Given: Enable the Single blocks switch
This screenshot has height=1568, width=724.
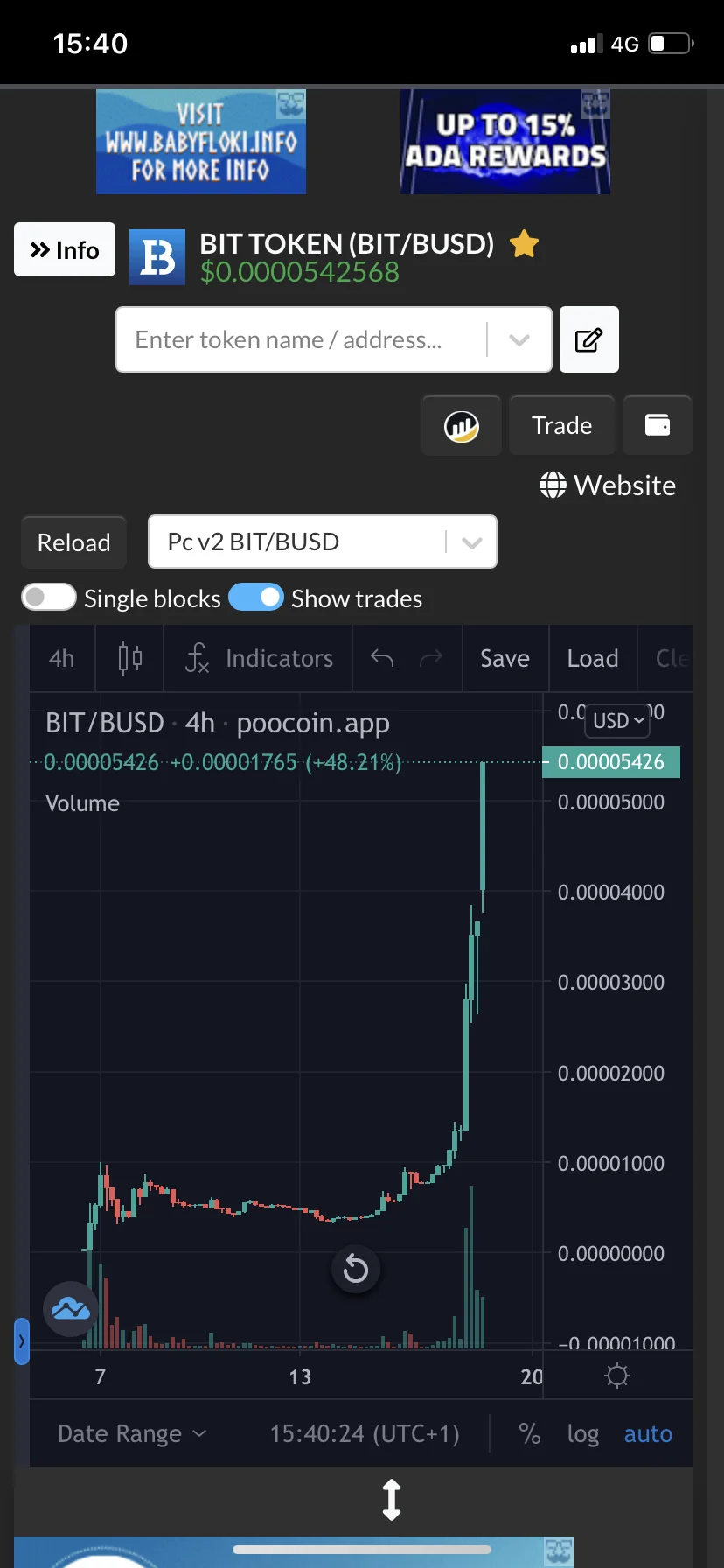Looking at the screenshot, I should tap(49, 598).
